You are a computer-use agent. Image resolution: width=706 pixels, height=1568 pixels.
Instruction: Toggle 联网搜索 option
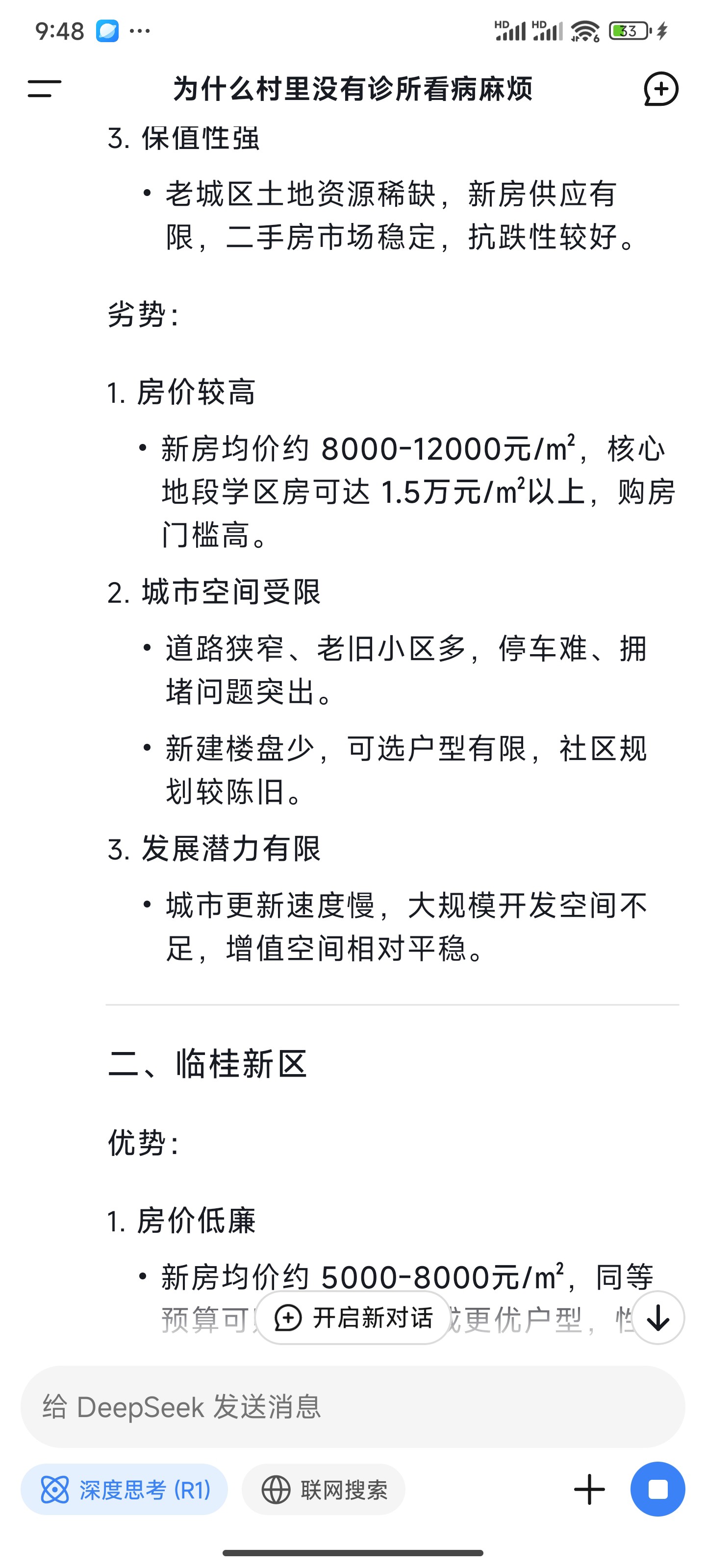click(x=324, y=1490)
